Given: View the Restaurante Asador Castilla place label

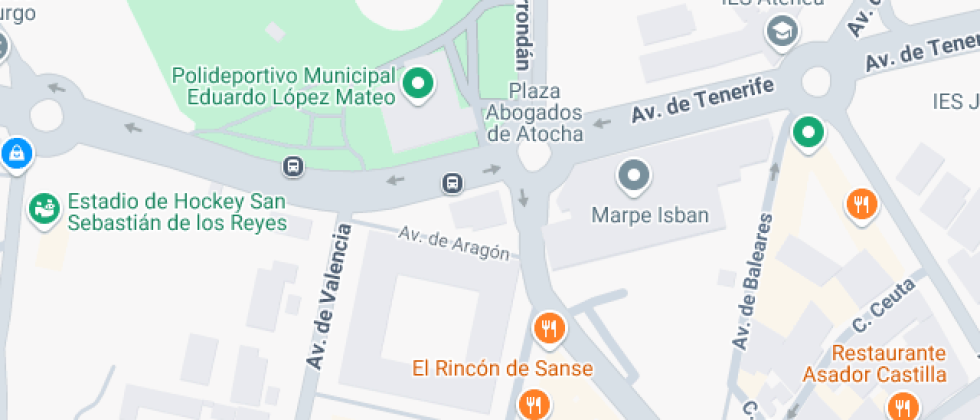Looking at the screenshot, I should [x=874, y=364].
